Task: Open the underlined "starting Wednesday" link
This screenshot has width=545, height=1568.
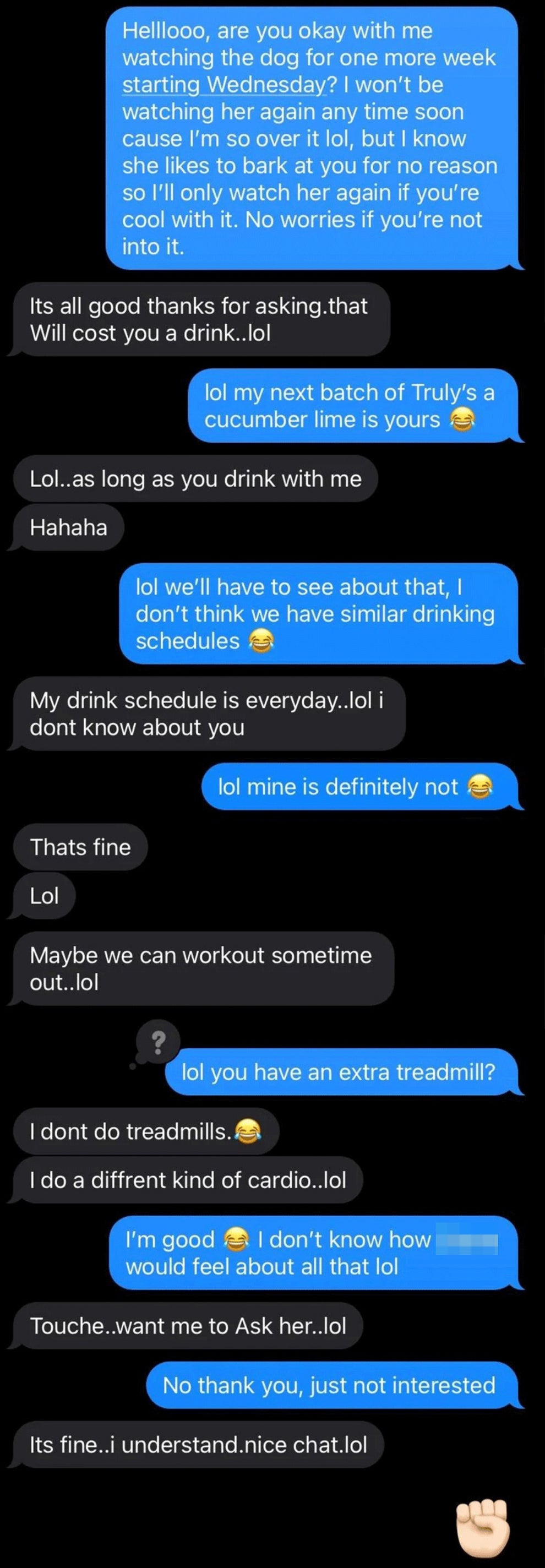Action: (222, 86)
